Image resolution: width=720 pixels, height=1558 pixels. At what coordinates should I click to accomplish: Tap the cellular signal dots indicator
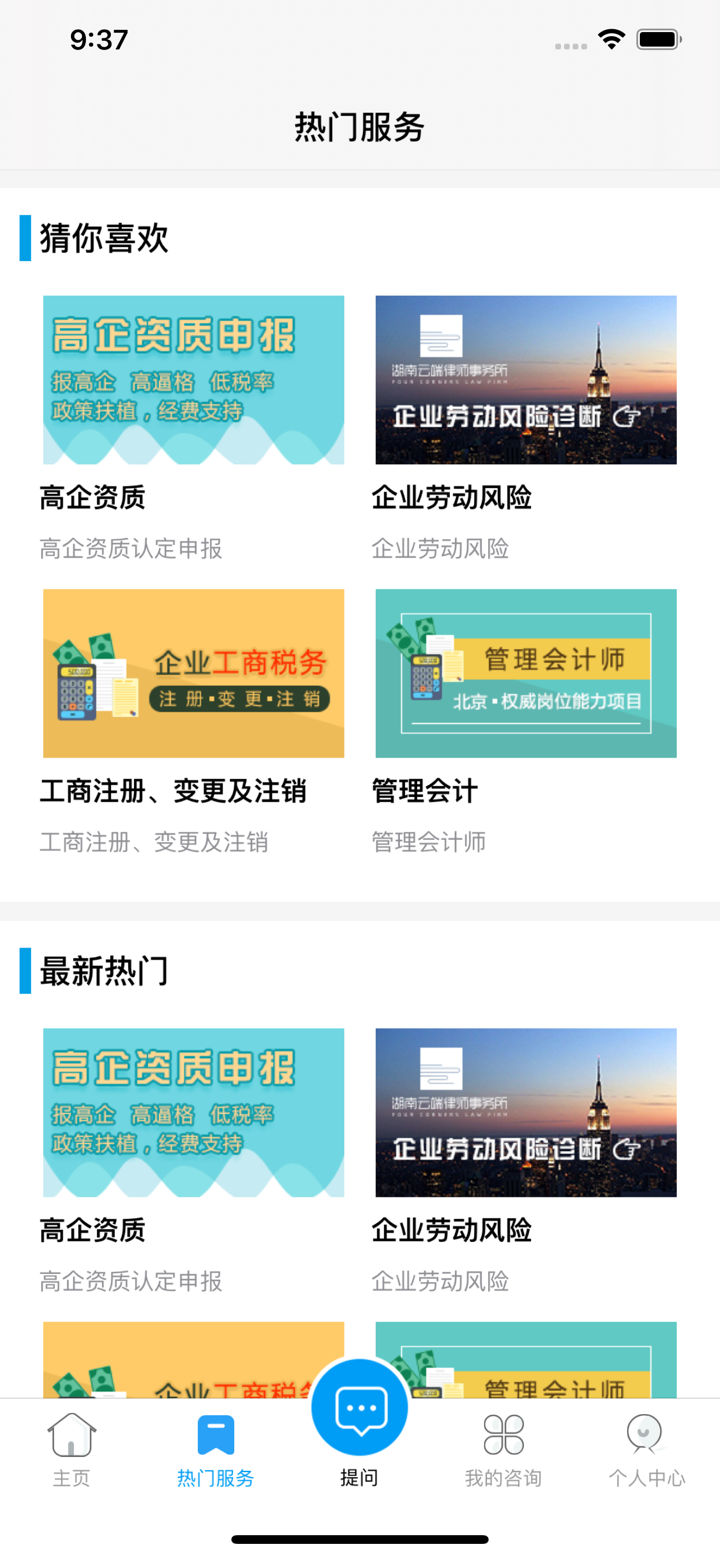(x=570, y=44)
